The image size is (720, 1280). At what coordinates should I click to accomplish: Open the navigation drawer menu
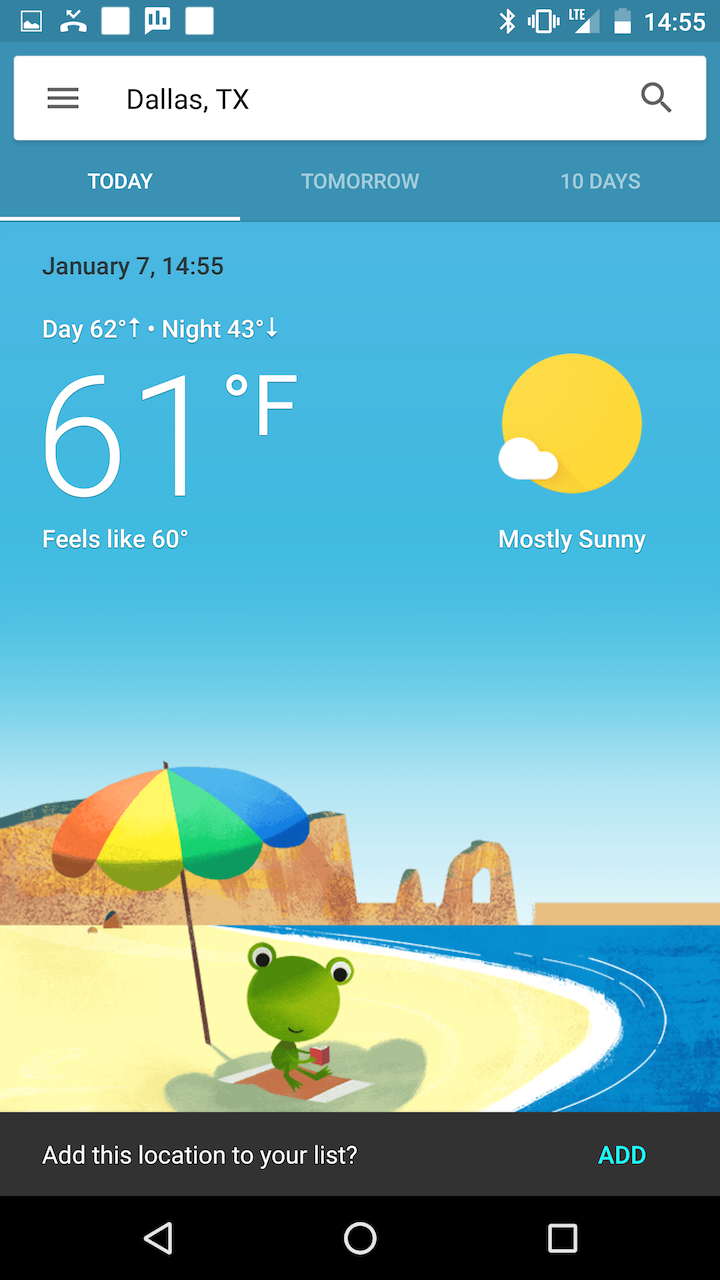point(62,97)
